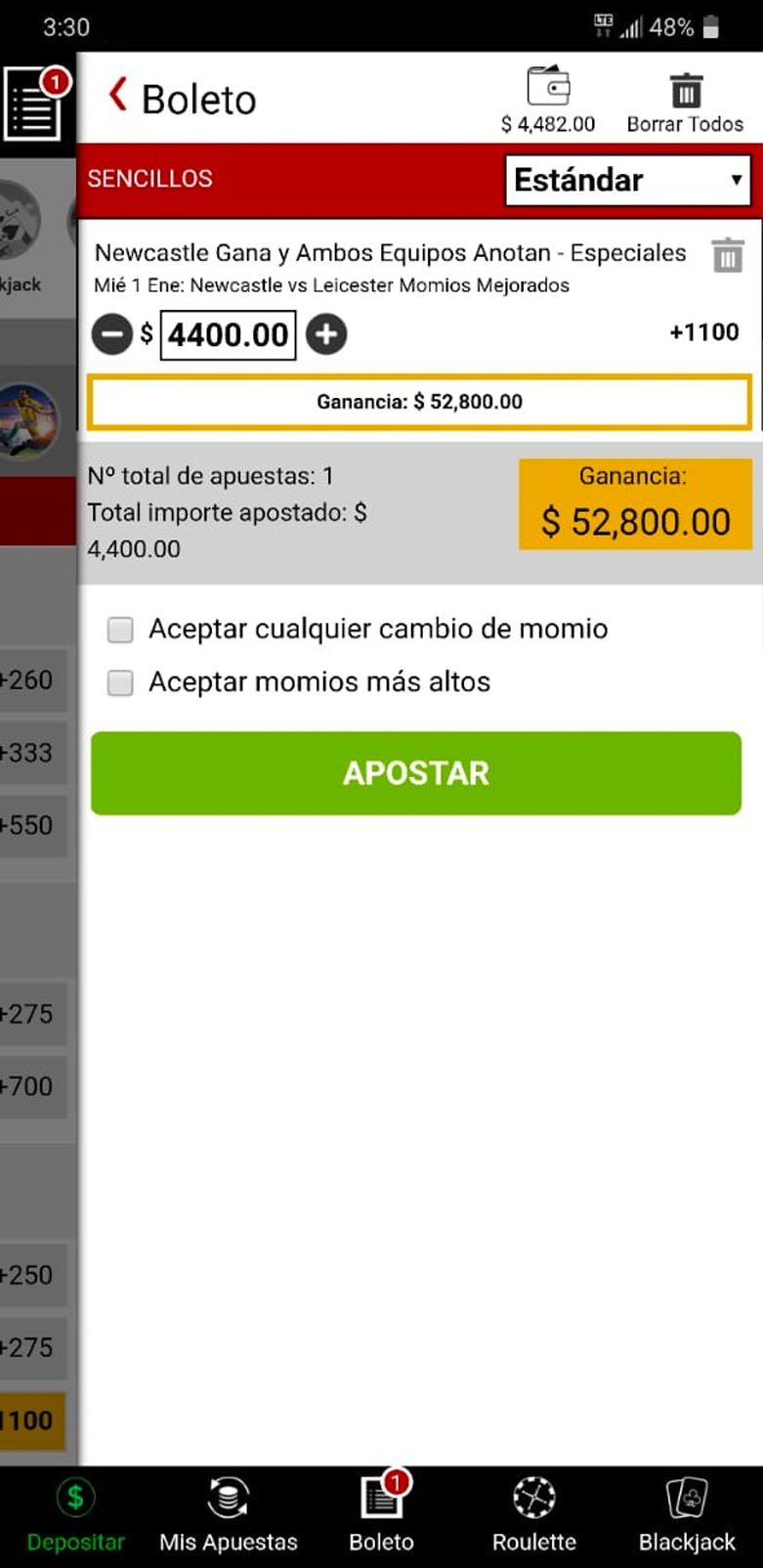Open the wallet balance $4,482.00
The width and height of the screenshot is (763, 1568).
[x=548, y=100]
